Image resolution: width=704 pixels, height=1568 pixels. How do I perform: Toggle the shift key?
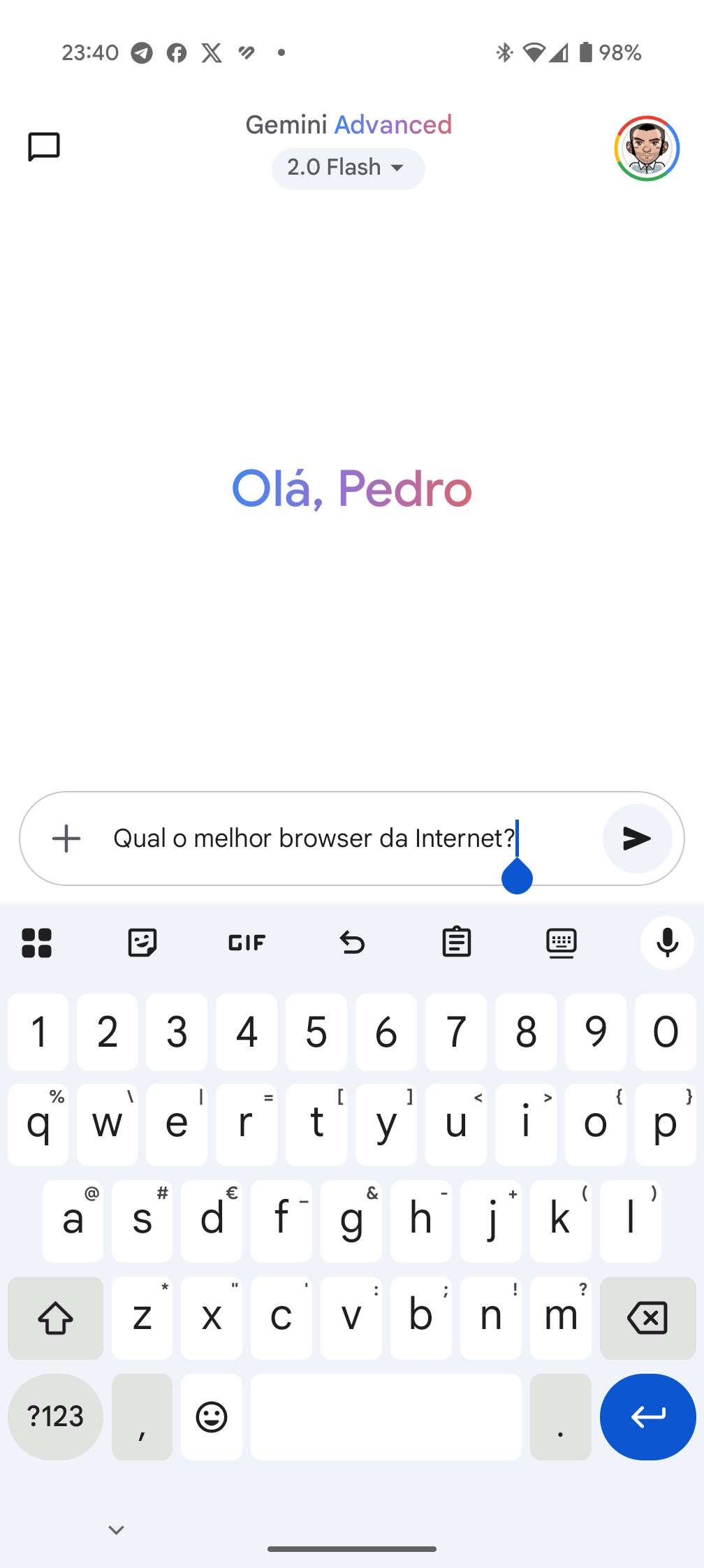coord(55,1319)
